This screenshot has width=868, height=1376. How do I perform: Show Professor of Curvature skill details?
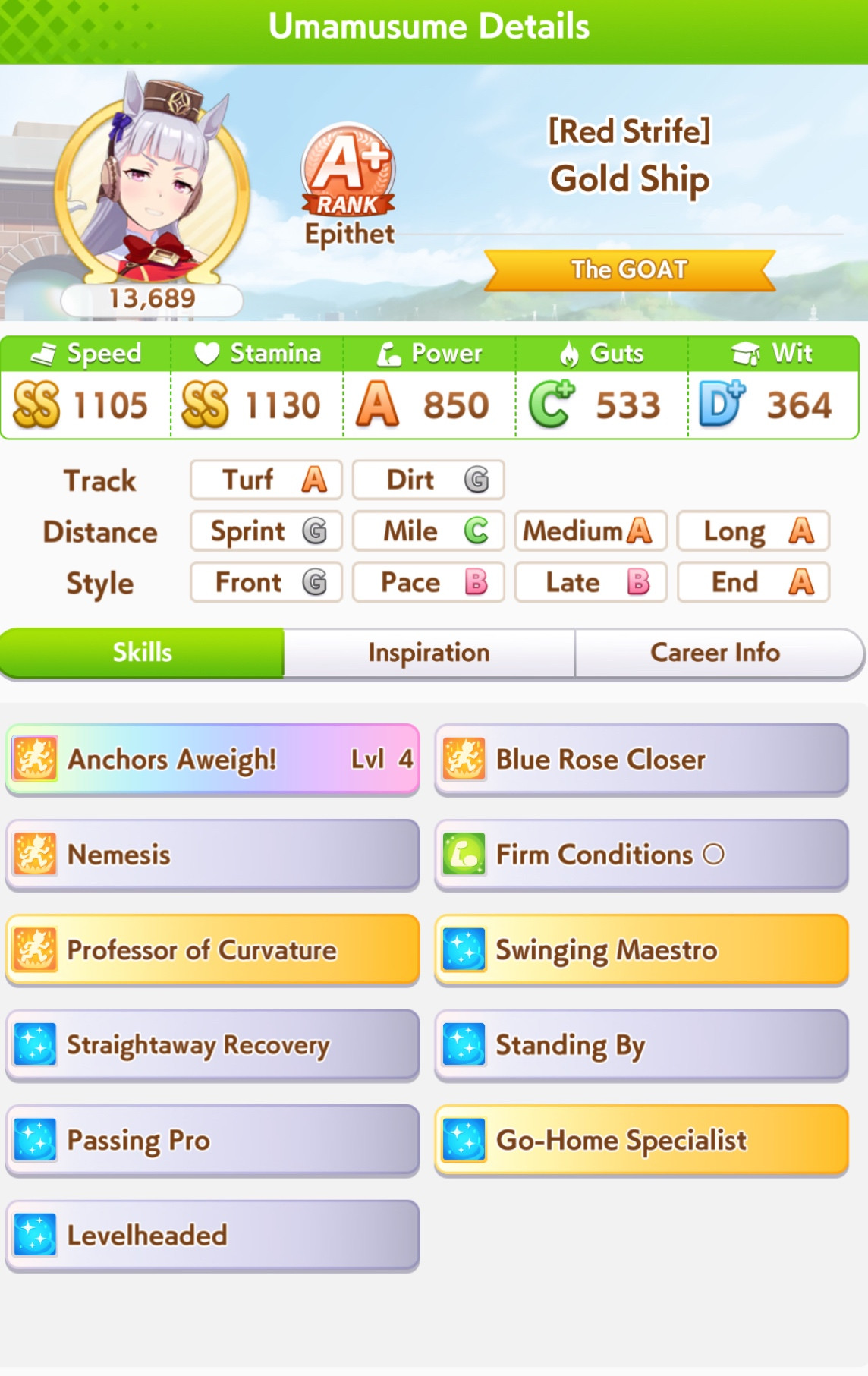(212, 950)
